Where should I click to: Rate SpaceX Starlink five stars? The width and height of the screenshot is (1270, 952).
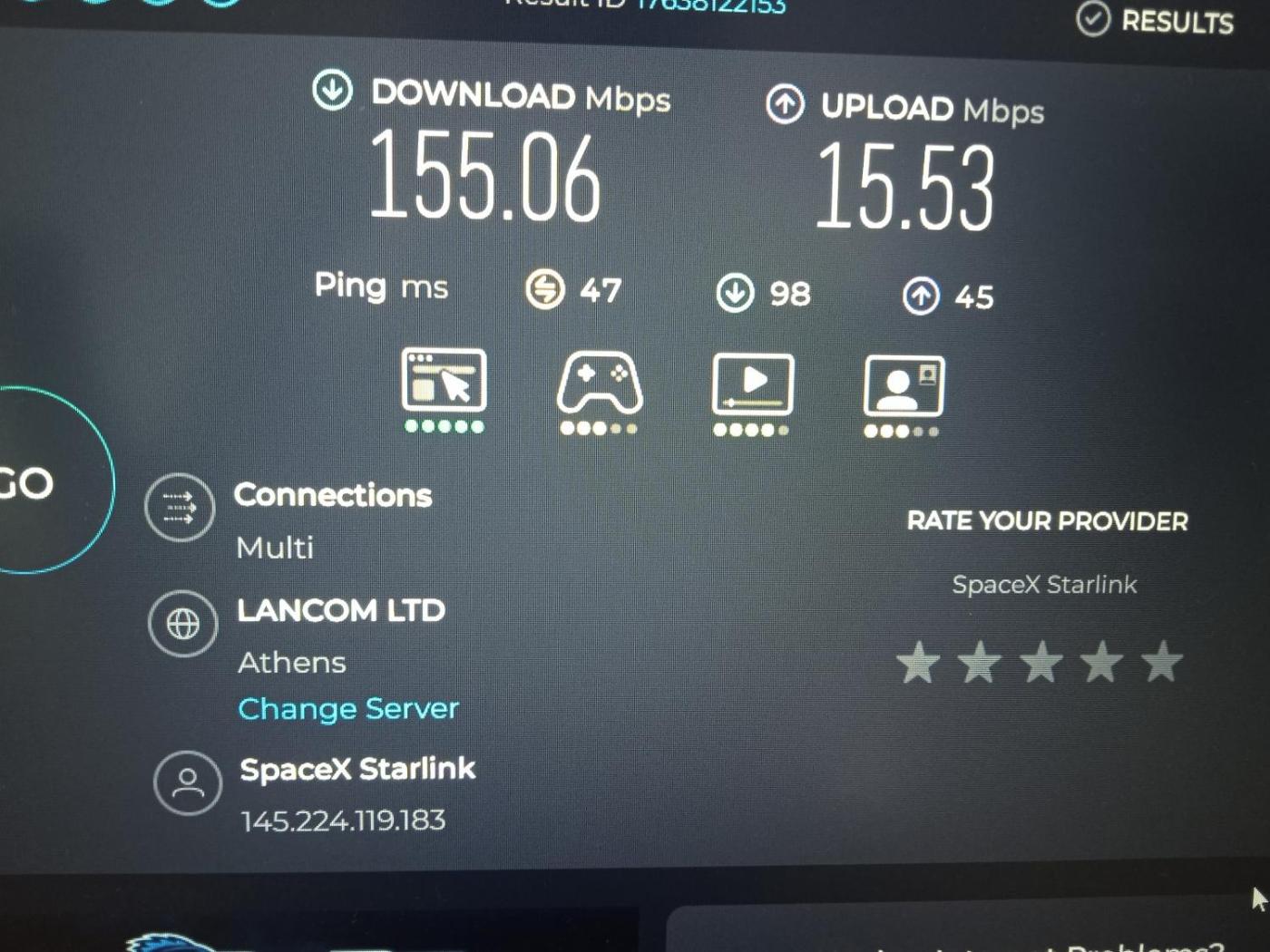point(1162,663)
